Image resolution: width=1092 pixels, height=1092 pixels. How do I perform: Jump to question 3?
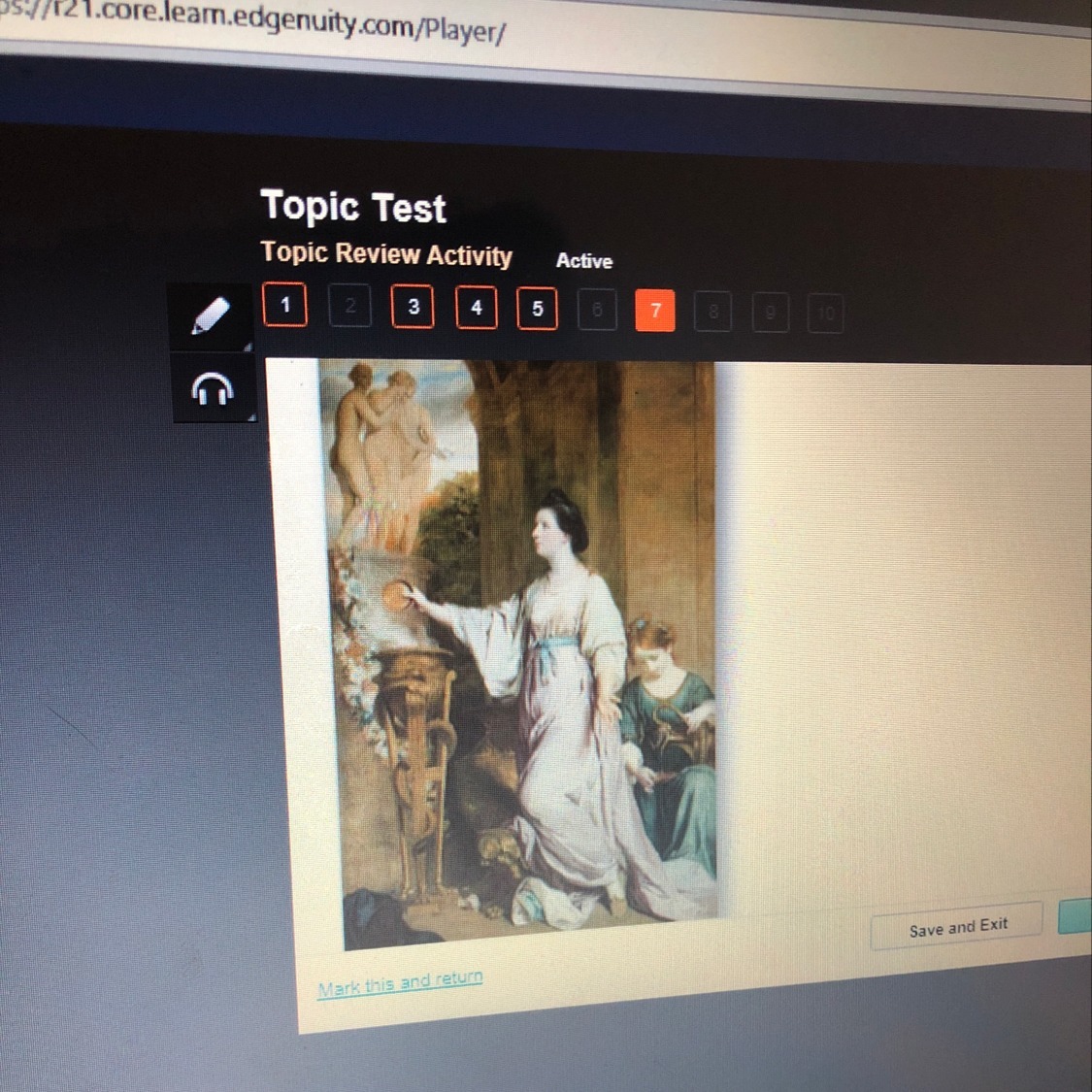pyautogui.click(x=414, y=307)
